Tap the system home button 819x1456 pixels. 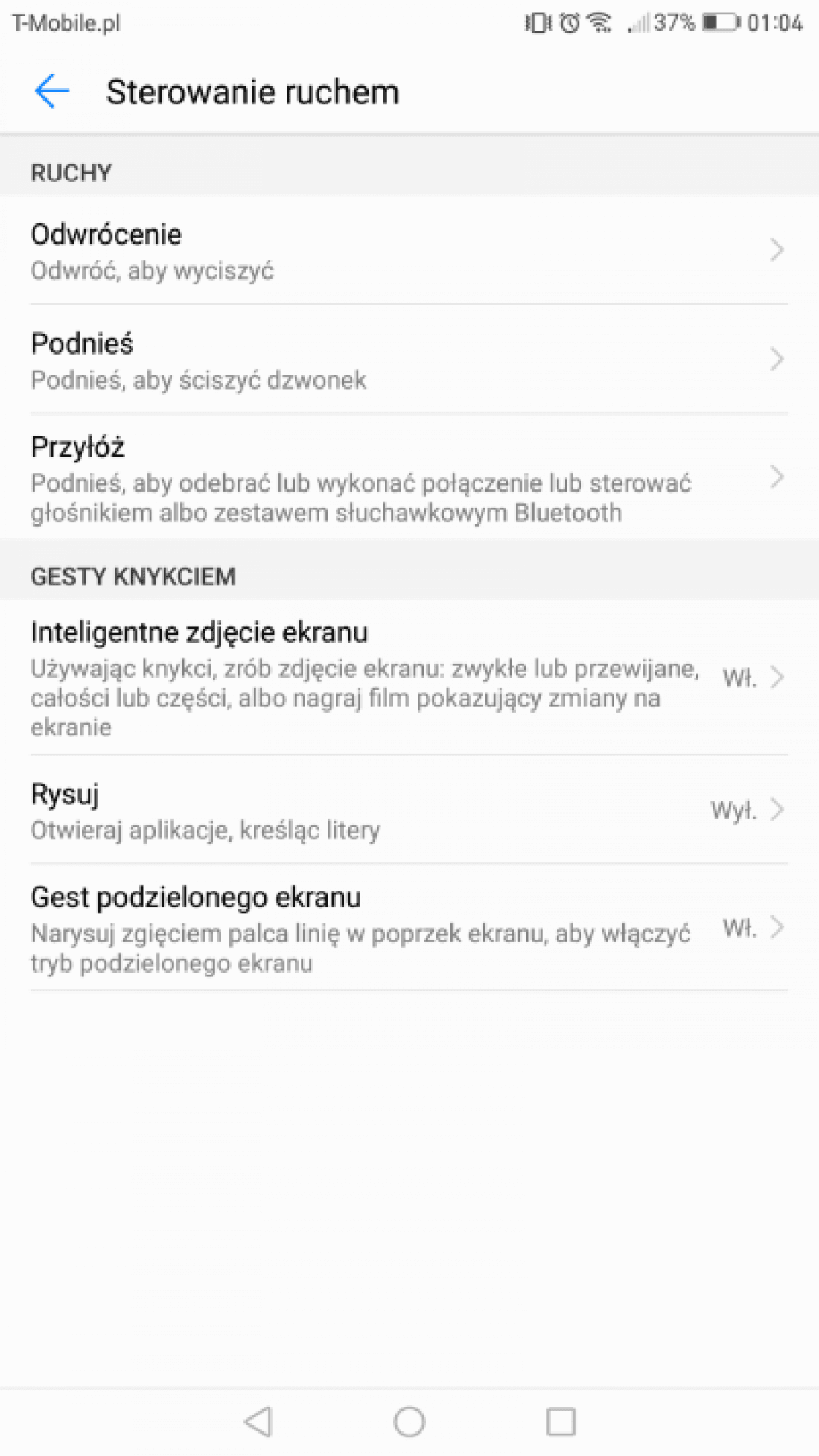click(x=409, y=1422)
